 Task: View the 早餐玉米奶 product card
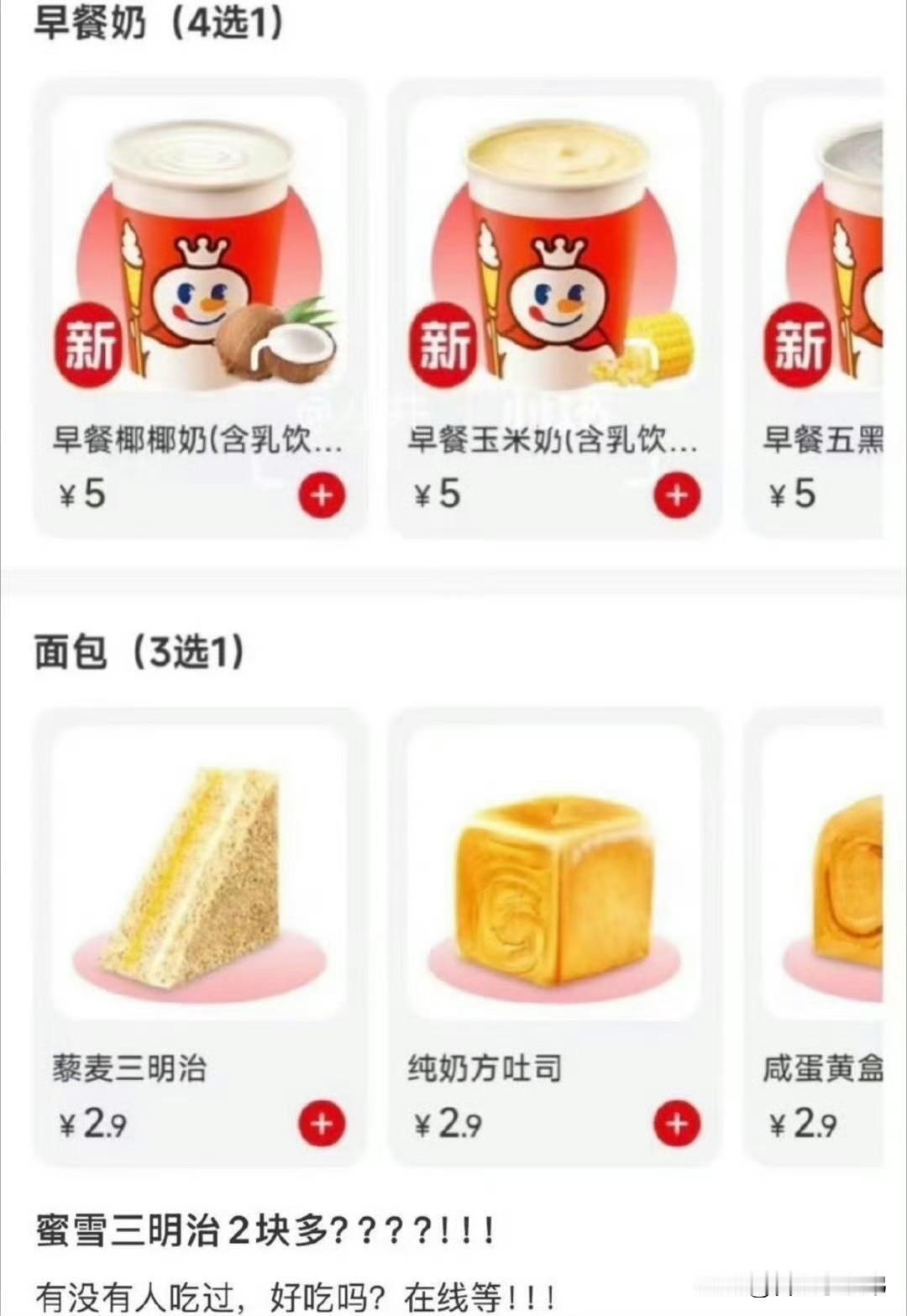click(554, 252)
